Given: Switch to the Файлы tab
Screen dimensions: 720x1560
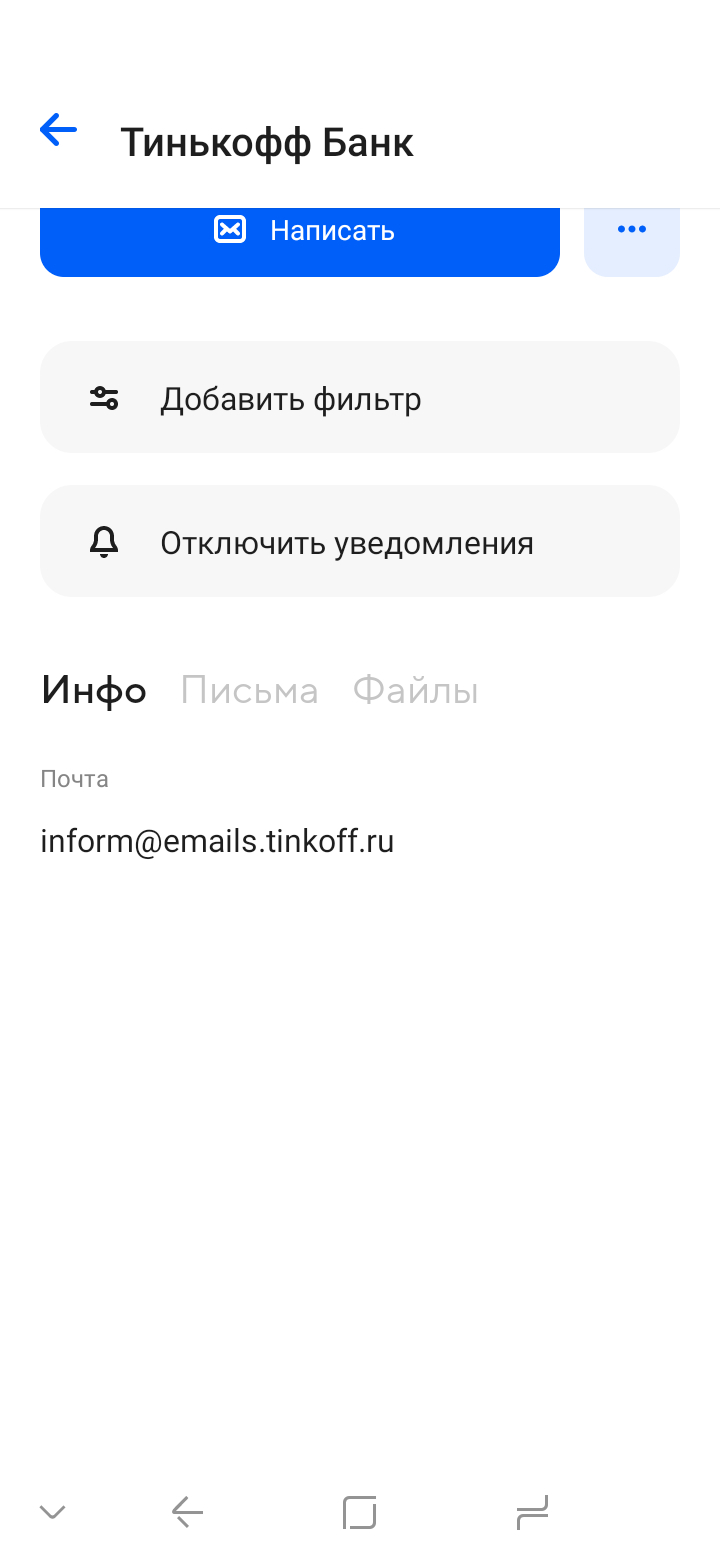Looking at the screenshot, I should [415, 691].
